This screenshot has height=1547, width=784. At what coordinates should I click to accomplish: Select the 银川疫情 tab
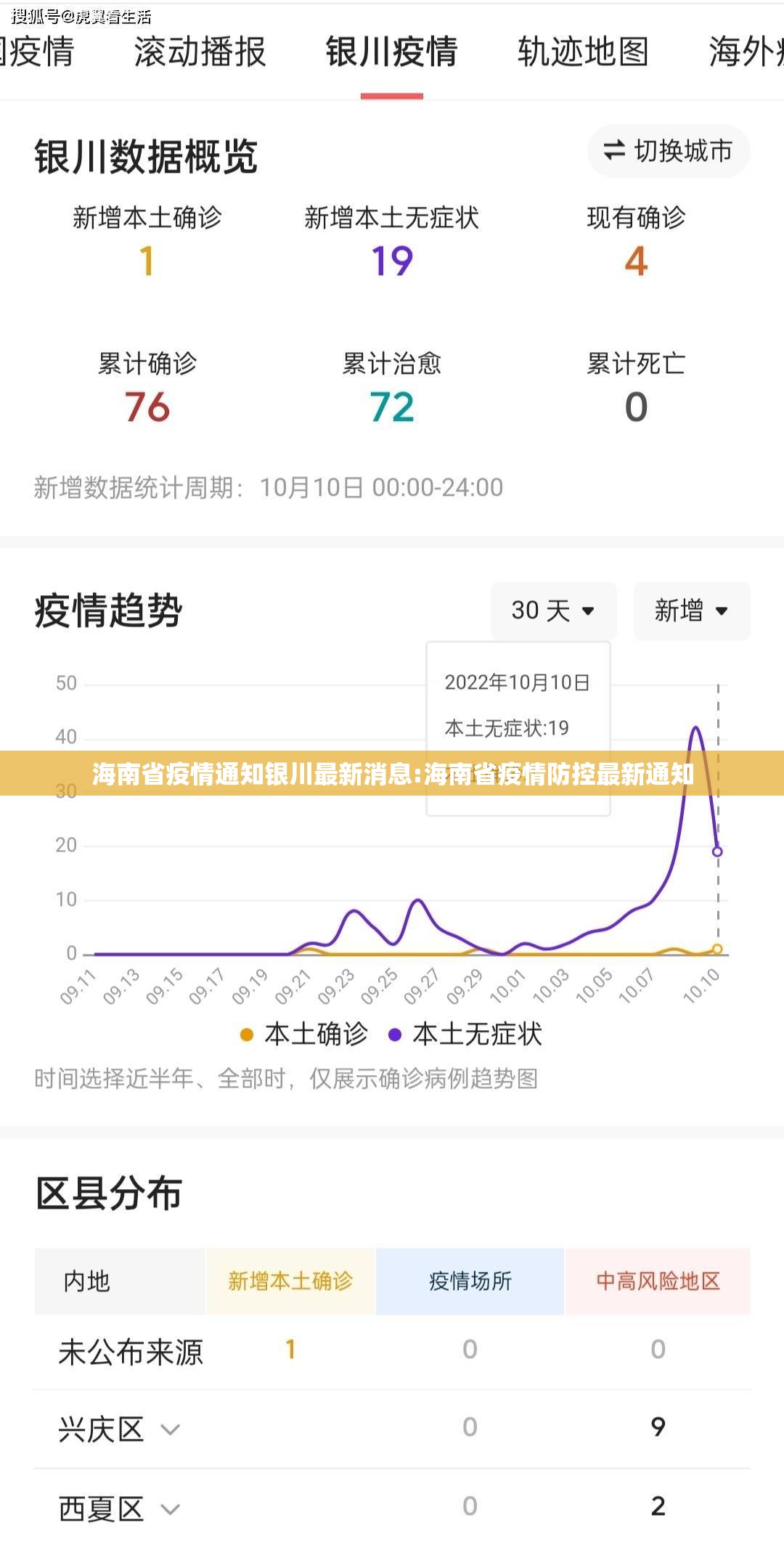[391, 52]
